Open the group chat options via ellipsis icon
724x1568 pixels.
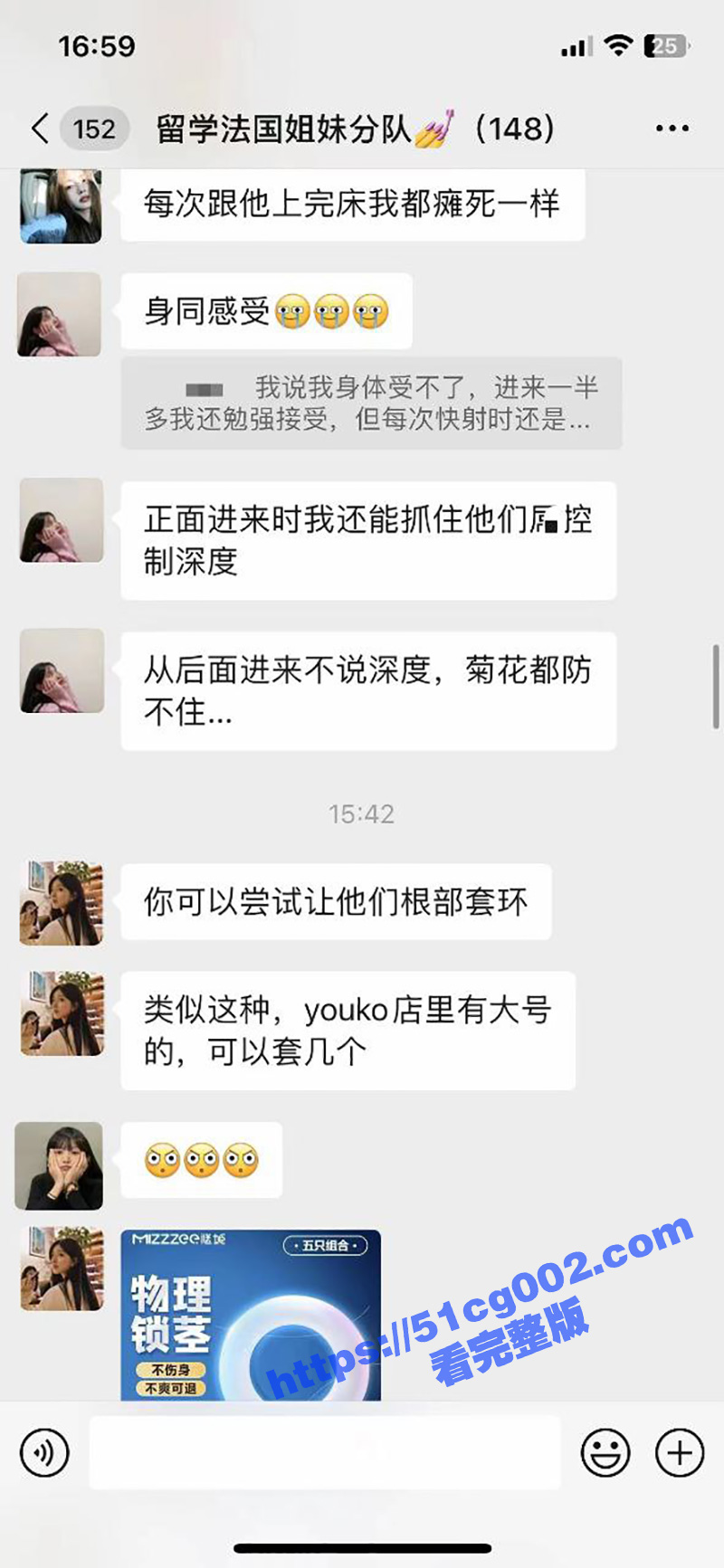672,128
